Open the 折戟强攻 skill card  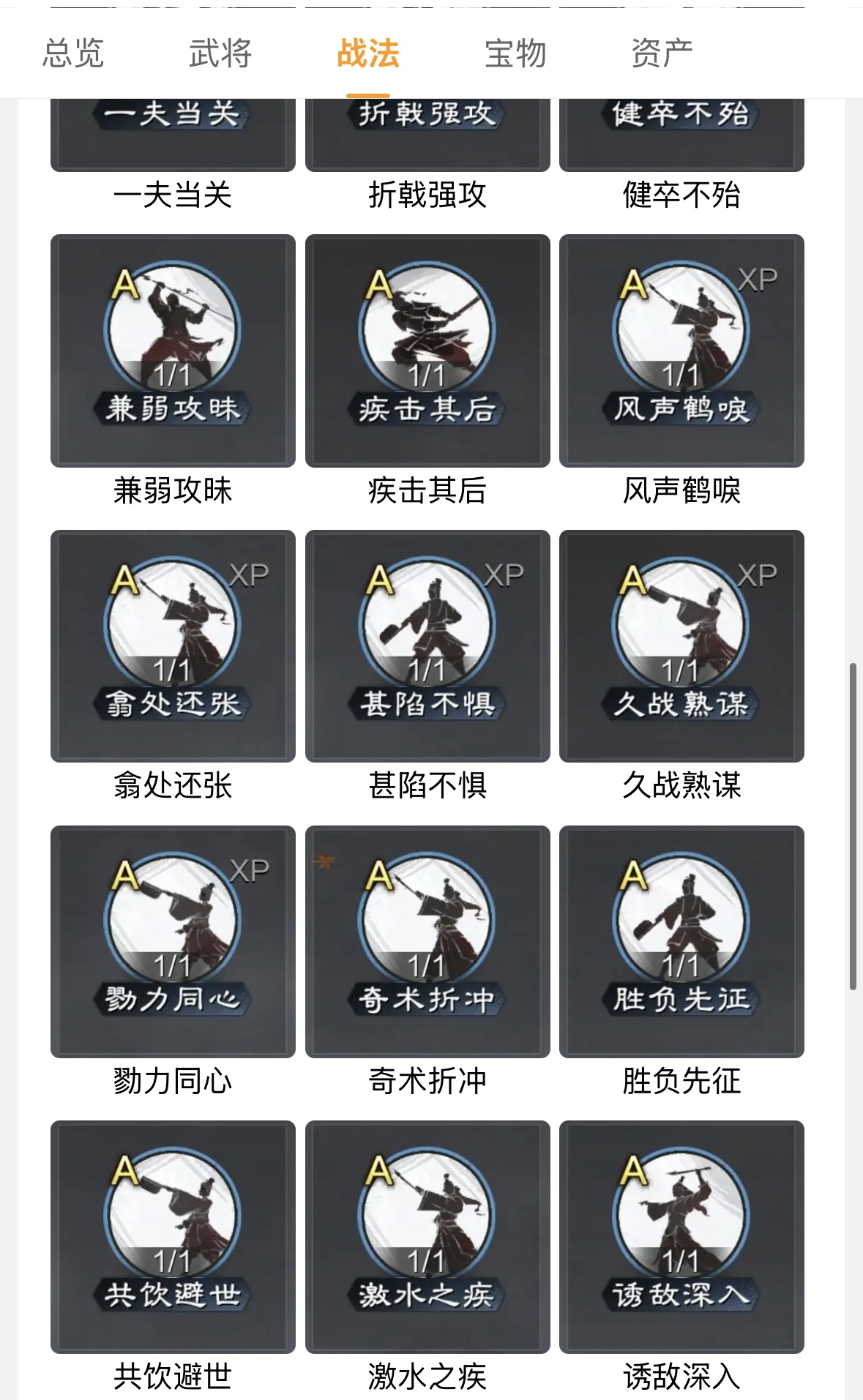[427, 135]
